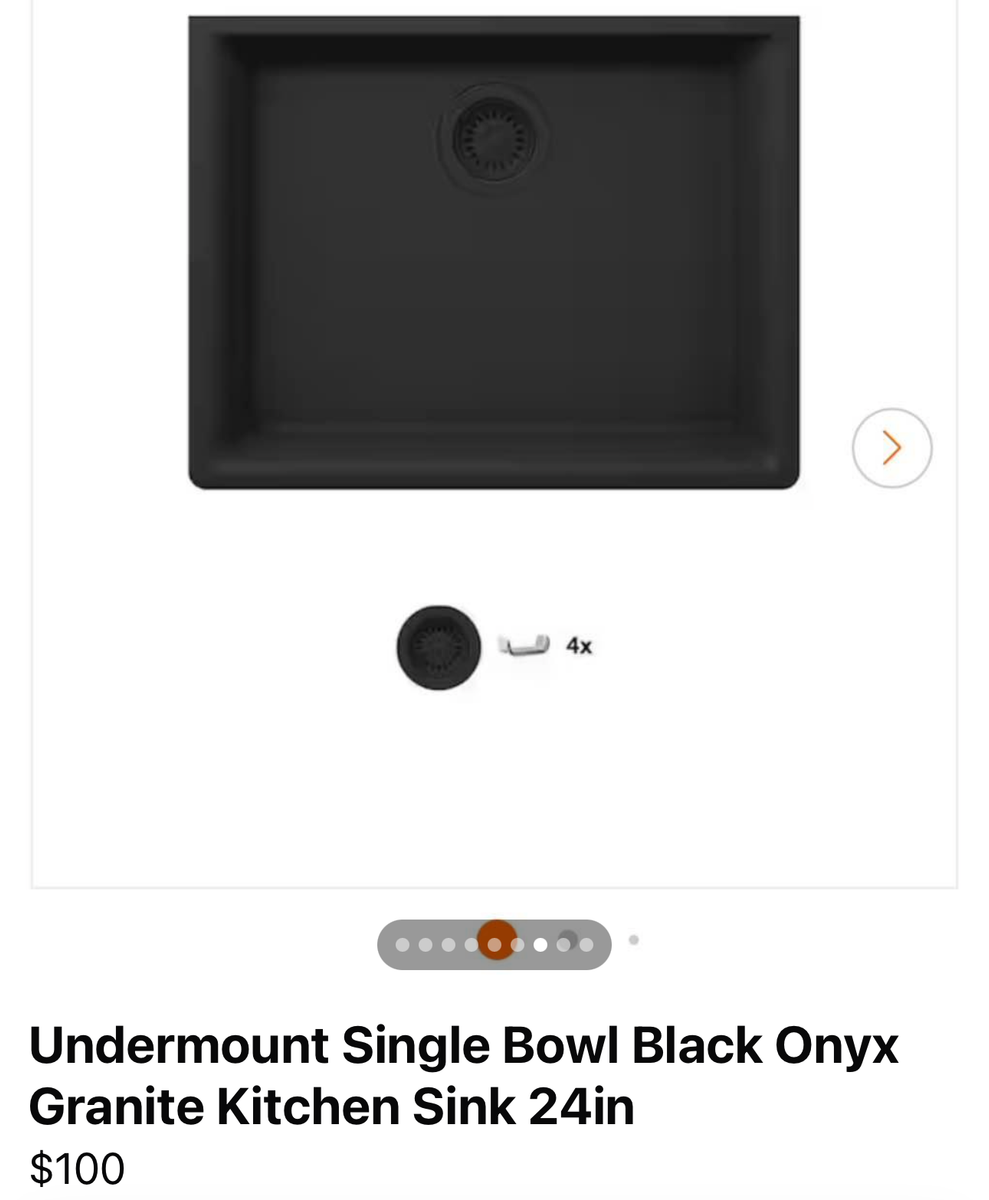Tap the image carousel page indicator
Viewport: 989px width, 1200px height.
pyautogui.click(x=494, y=944)
